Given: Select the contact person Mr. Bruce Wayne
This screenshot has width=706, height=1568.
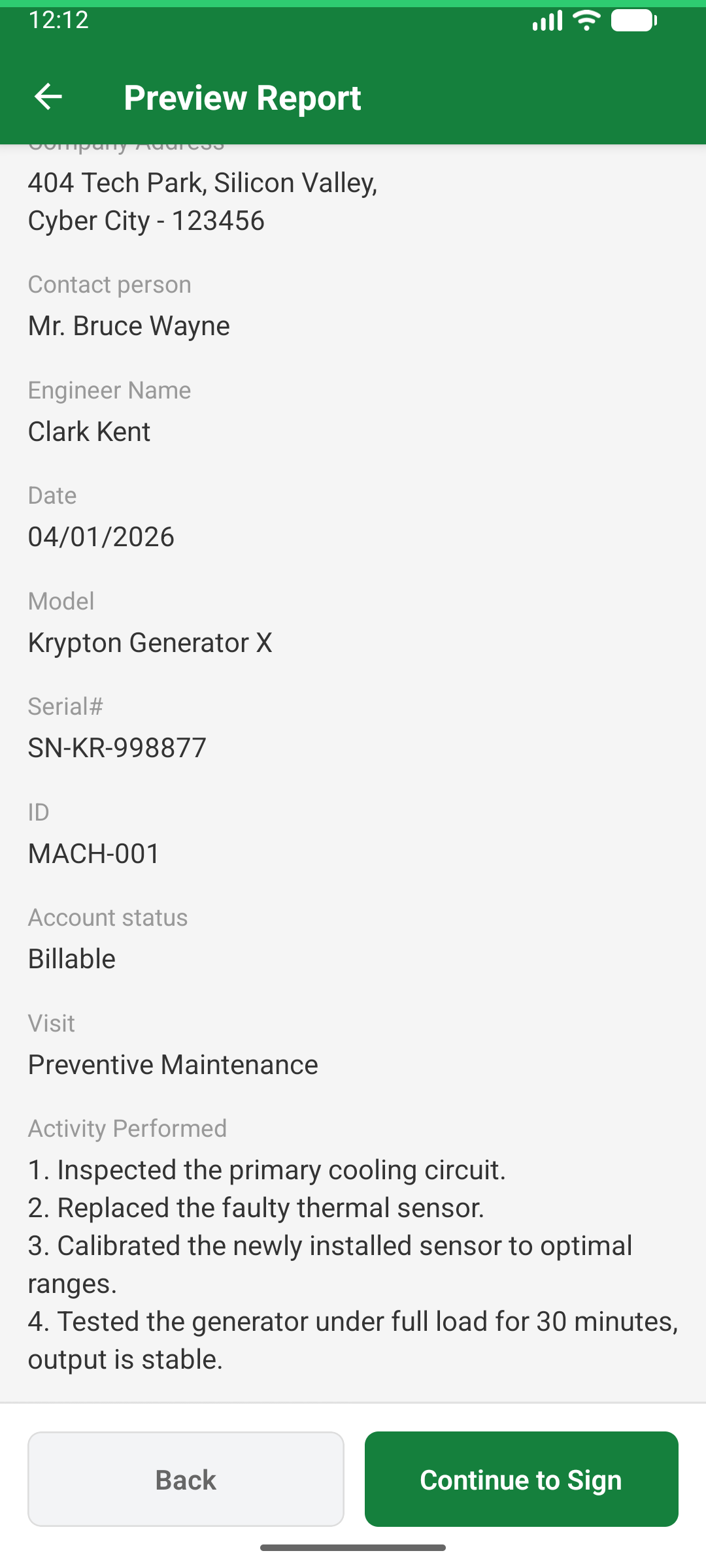Looking at the screenshot, I should pyautogui.click(x=129, y=325).
